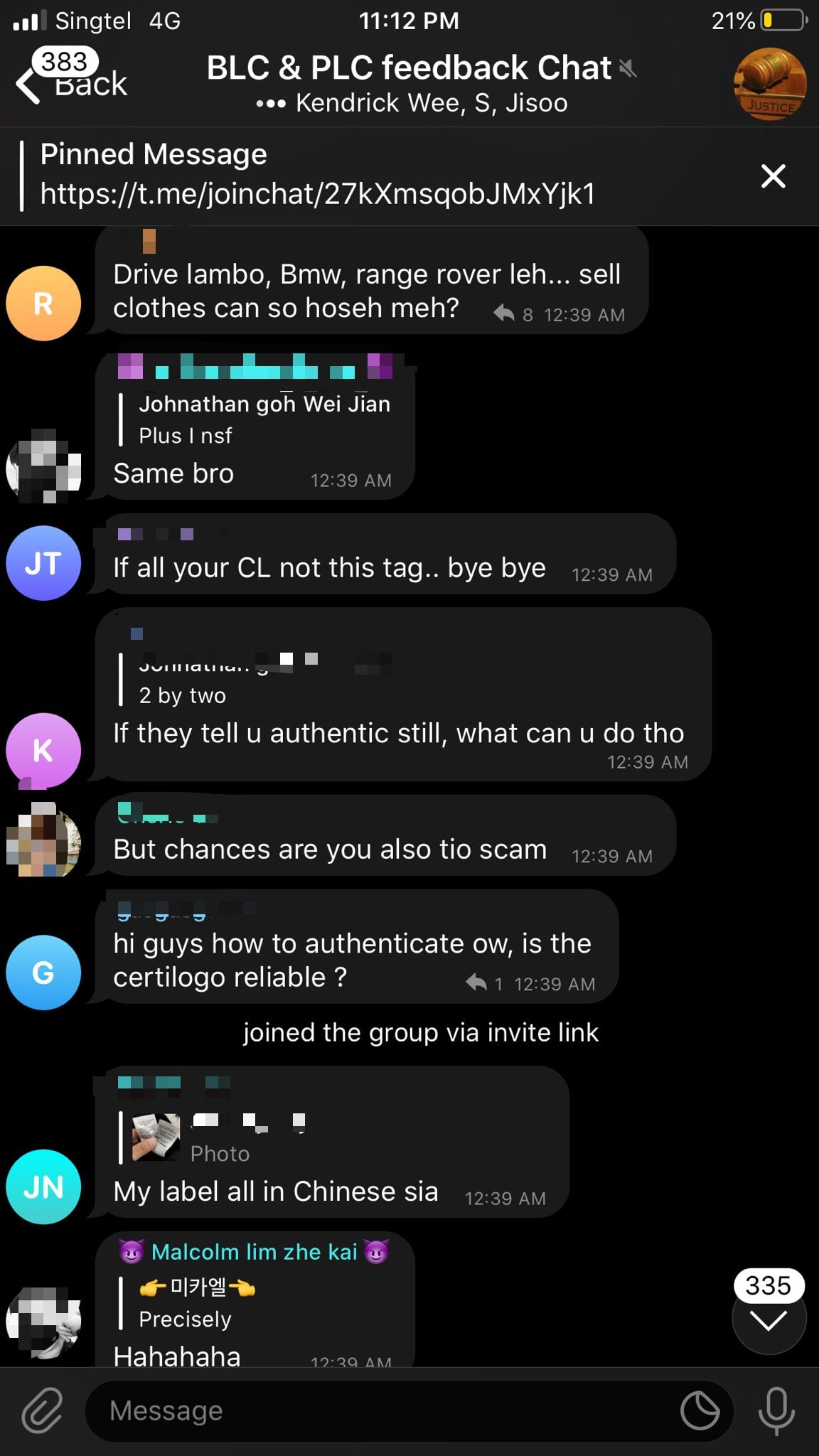Image resolution: width=819 pixels, height=1456 pixels.
Task: Jump to quoted 'Plus I nsf' message
Action: coord(256,419)
